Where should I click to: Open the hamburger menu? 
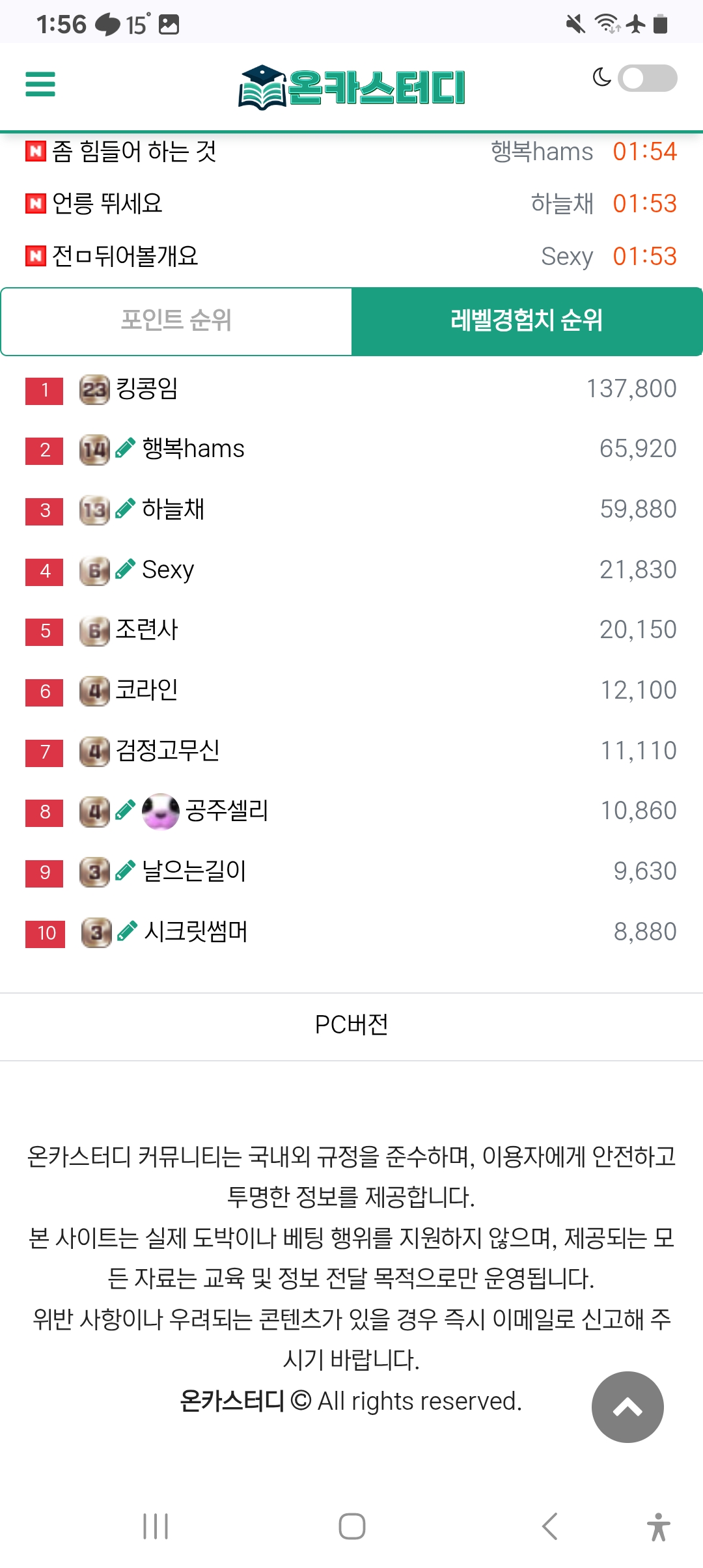(x=40, y=84)
